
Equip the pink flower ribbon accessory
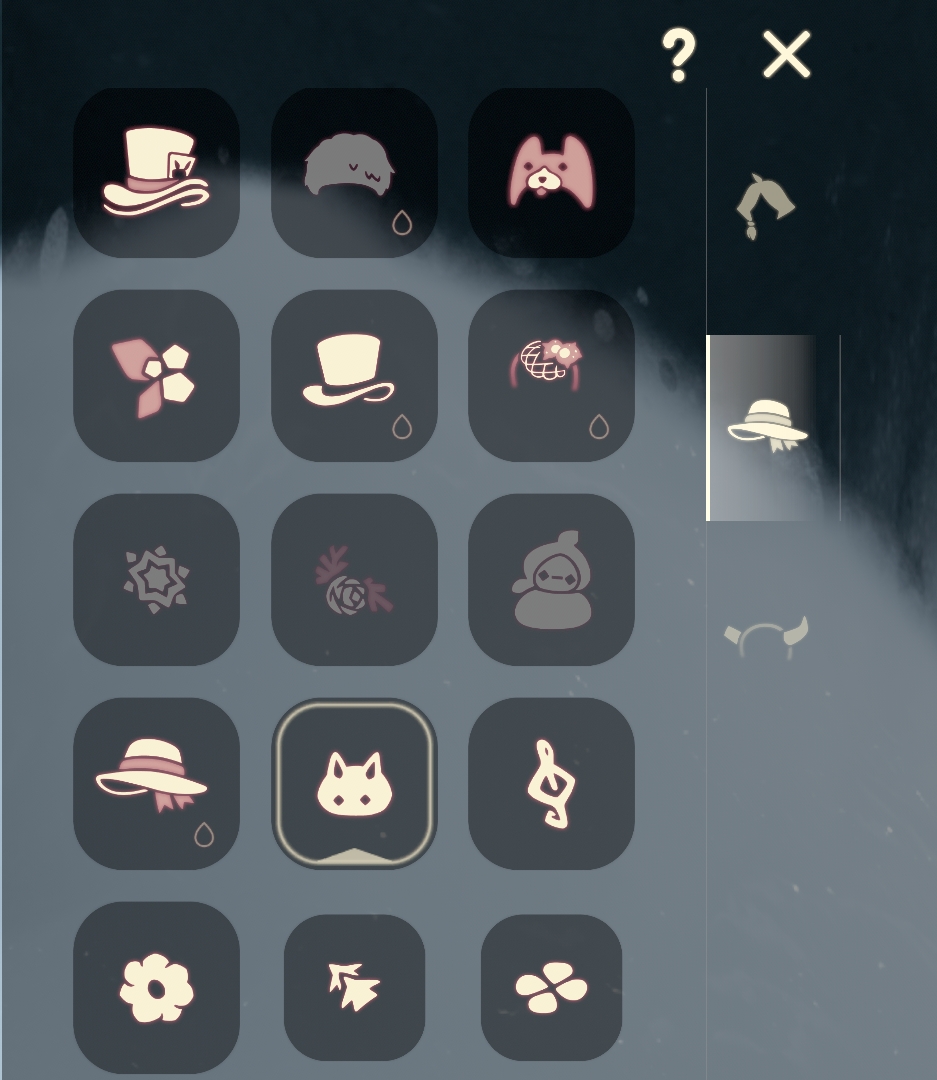tap(156, 376)
